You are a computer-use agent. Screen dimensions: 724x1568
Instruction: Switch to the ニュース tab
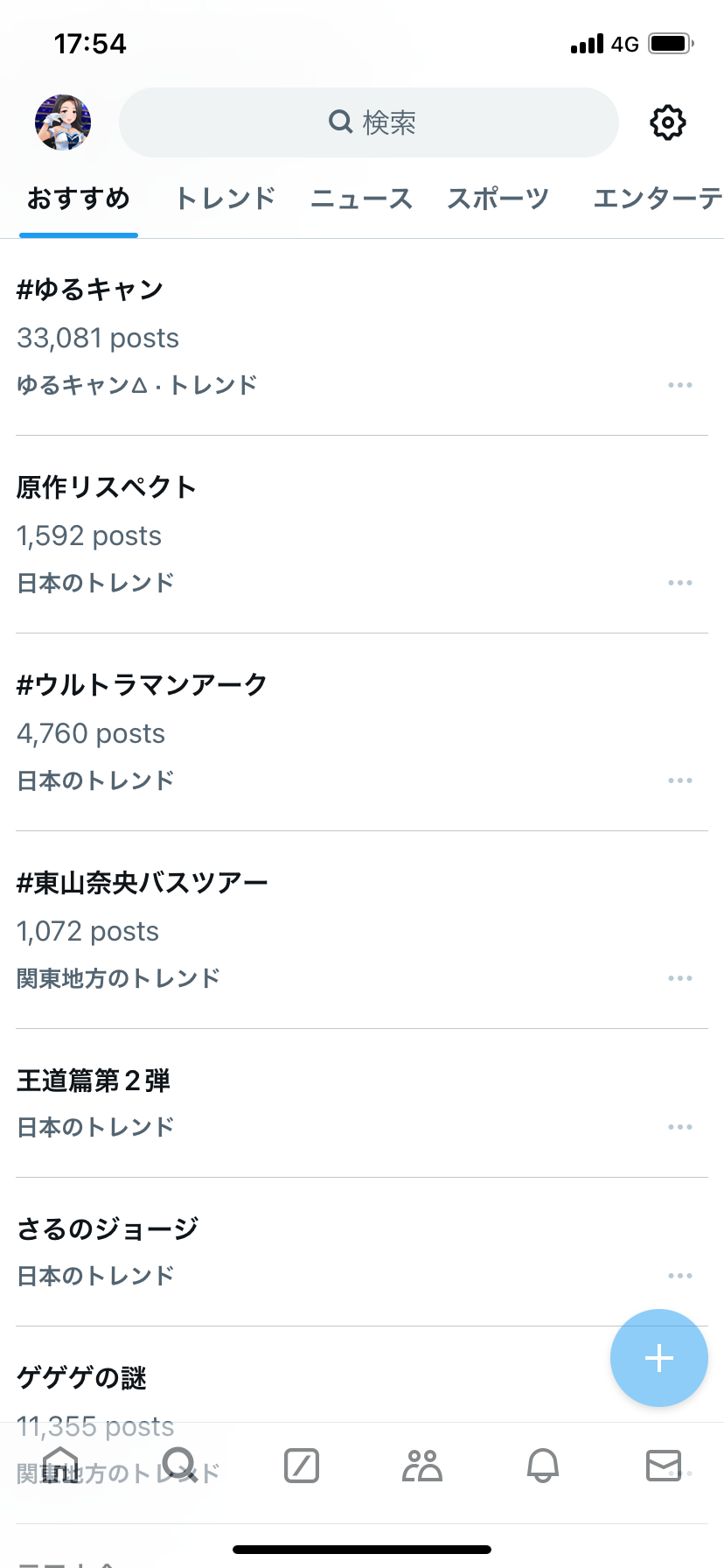pos(361,199)
